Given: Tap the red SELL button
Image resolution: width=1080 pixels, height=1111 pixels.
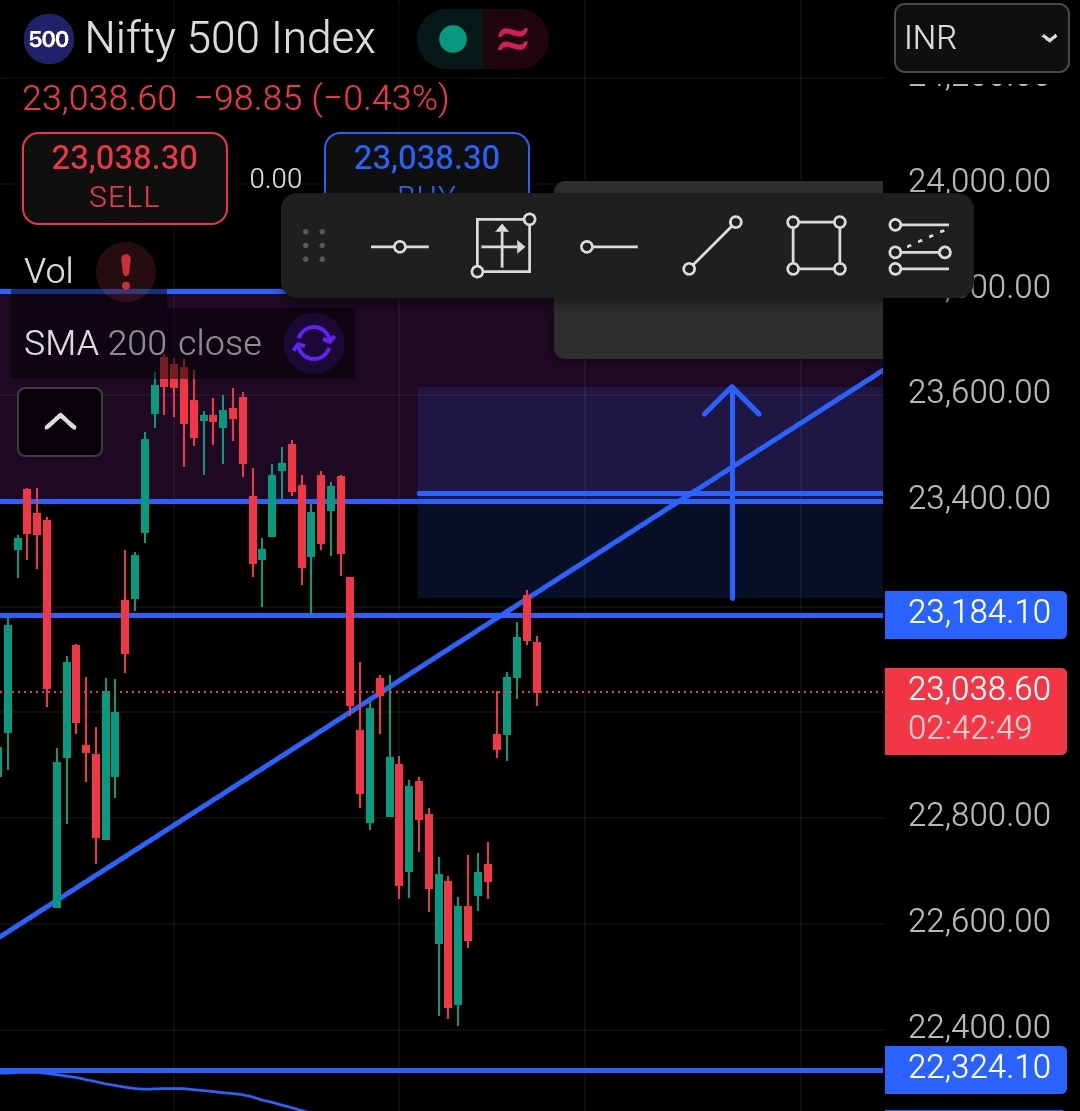Looking at the screenshot, I should click(125, 177).
